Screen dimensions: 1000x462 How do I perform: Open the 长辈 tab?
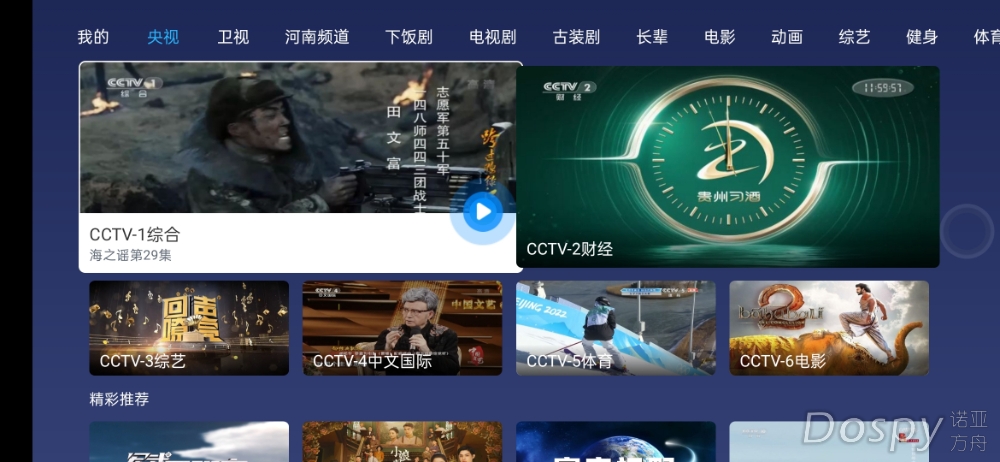coord(652,37)
